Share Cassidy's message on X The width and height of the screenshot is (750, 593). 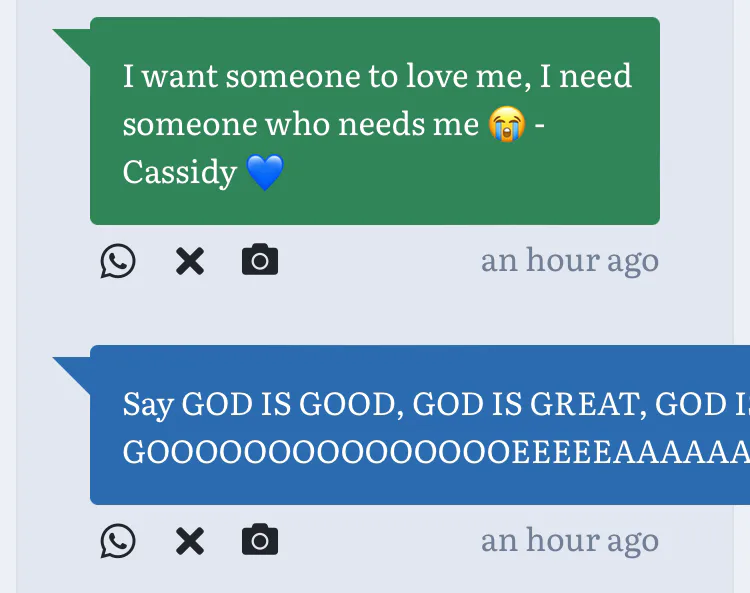tap(190, 261)
